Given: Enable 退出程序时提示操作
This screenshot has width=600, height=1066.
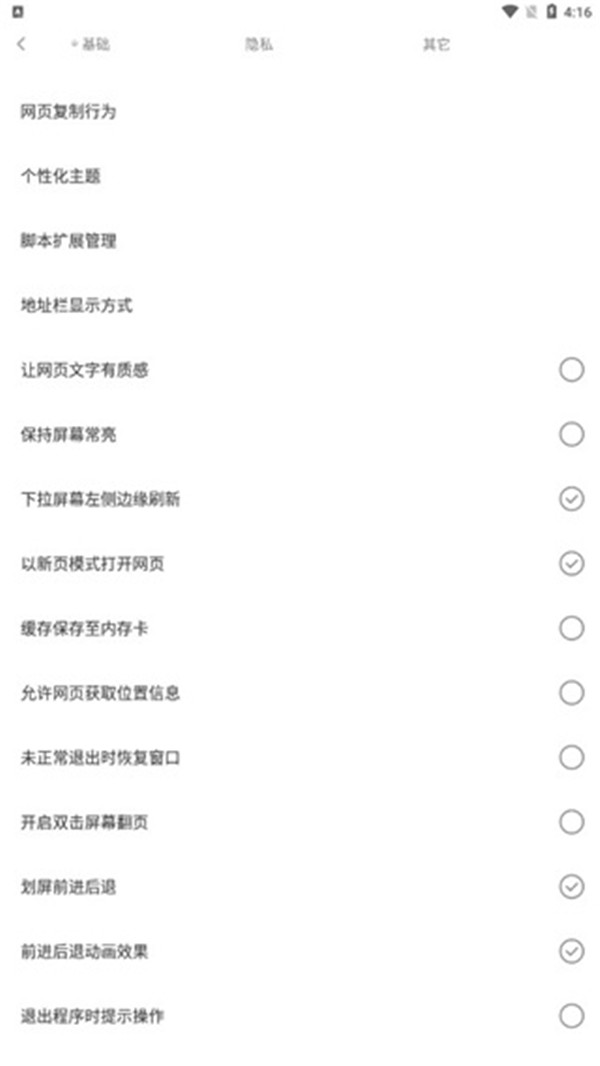Looking at the screenshot, I should coord(571,1016).
